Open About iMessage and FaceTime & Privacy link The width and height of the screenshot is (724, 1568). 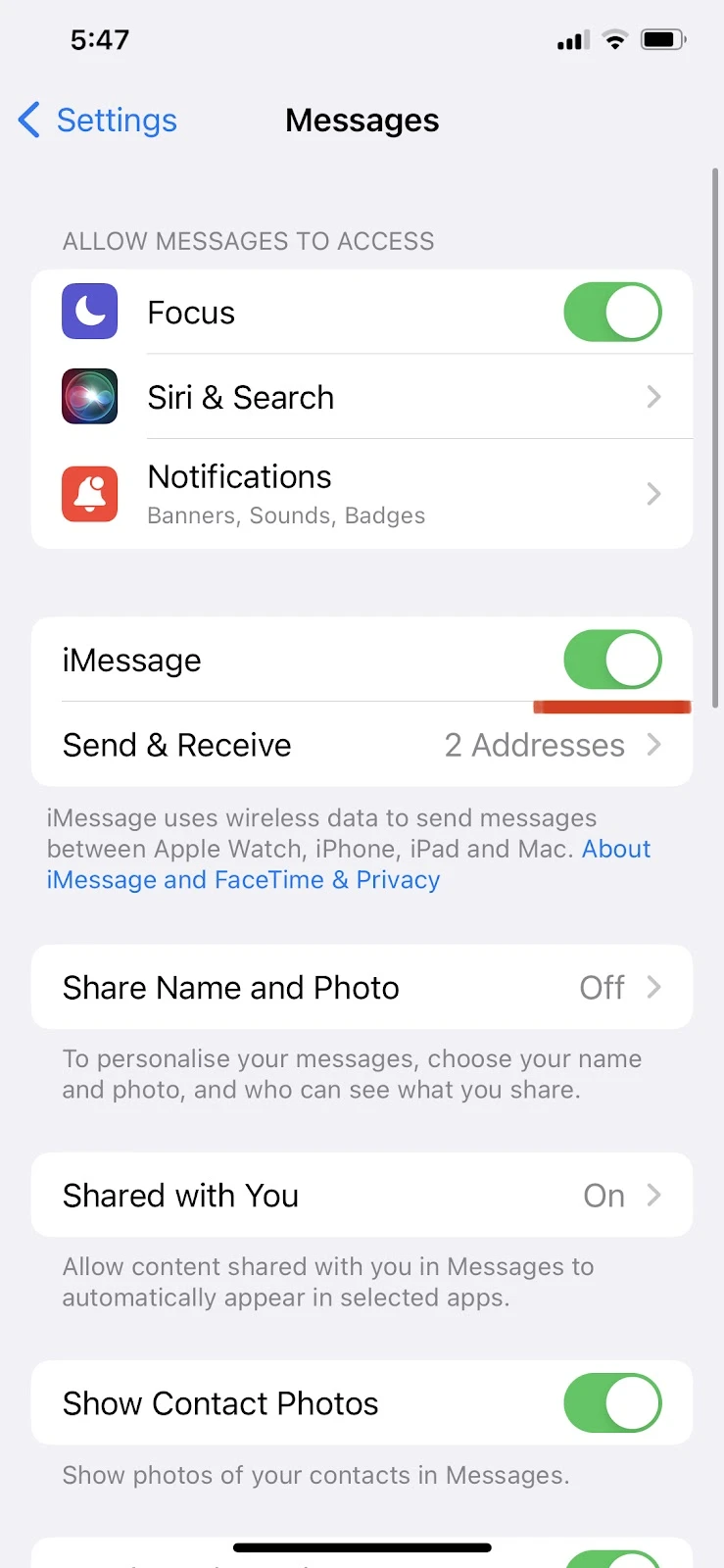point(349,864)
